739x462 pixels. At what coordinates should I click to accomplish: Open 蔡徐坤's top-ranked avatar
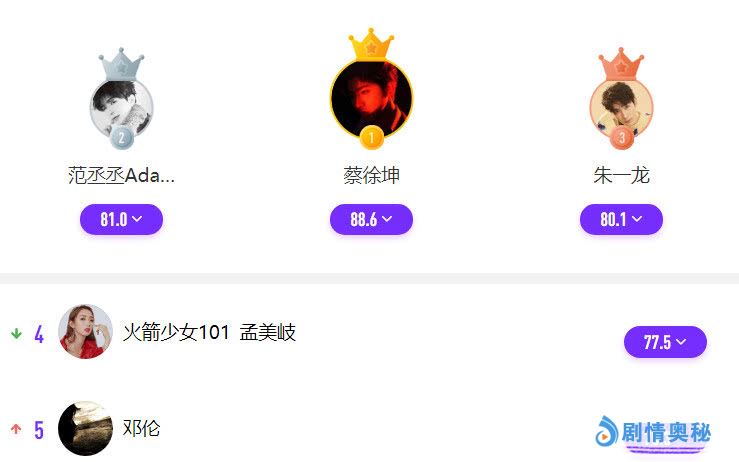point(371,99)
